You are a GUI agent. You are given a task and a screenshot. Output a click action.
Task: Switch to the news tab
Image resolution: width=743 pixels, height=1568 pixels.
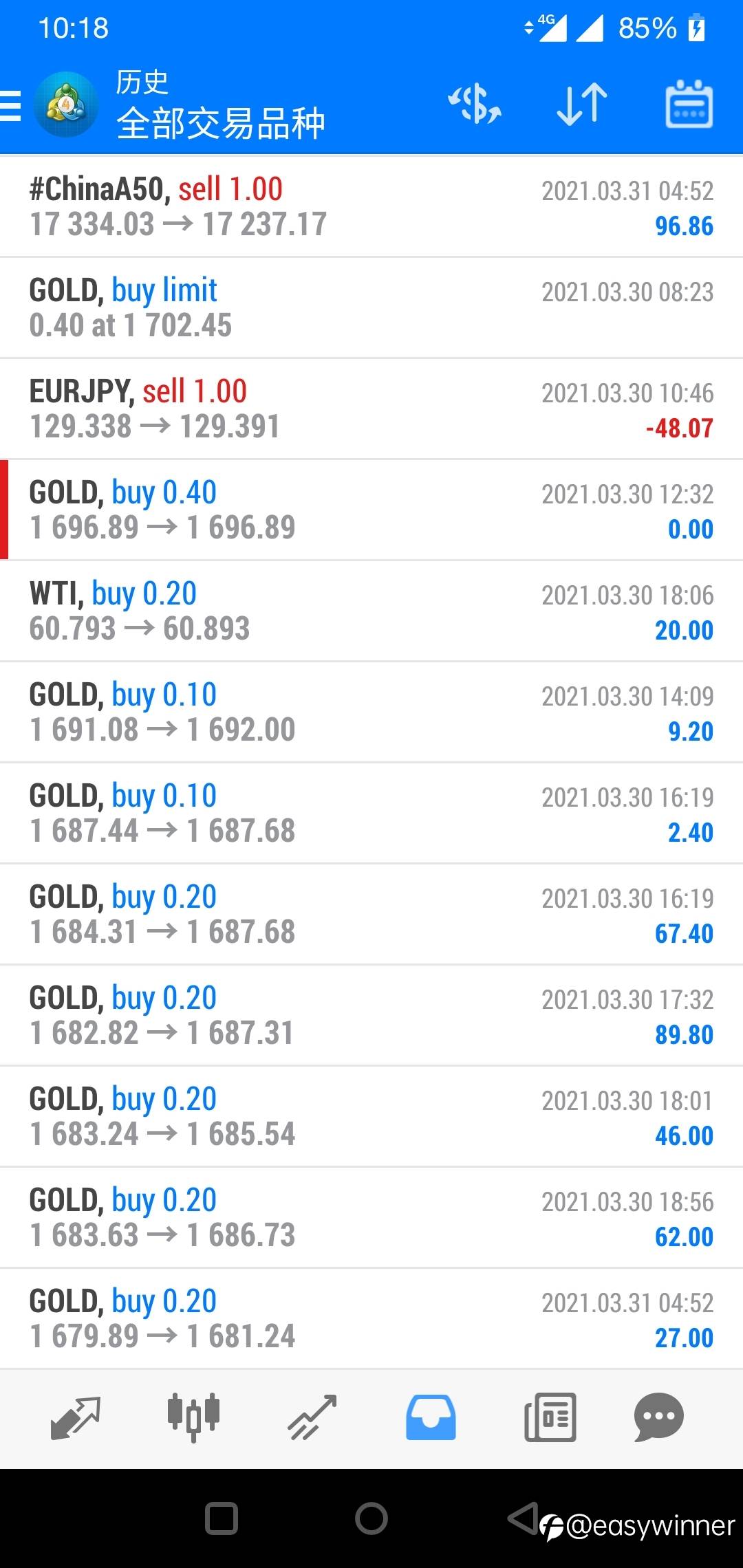coord(550,1417)
